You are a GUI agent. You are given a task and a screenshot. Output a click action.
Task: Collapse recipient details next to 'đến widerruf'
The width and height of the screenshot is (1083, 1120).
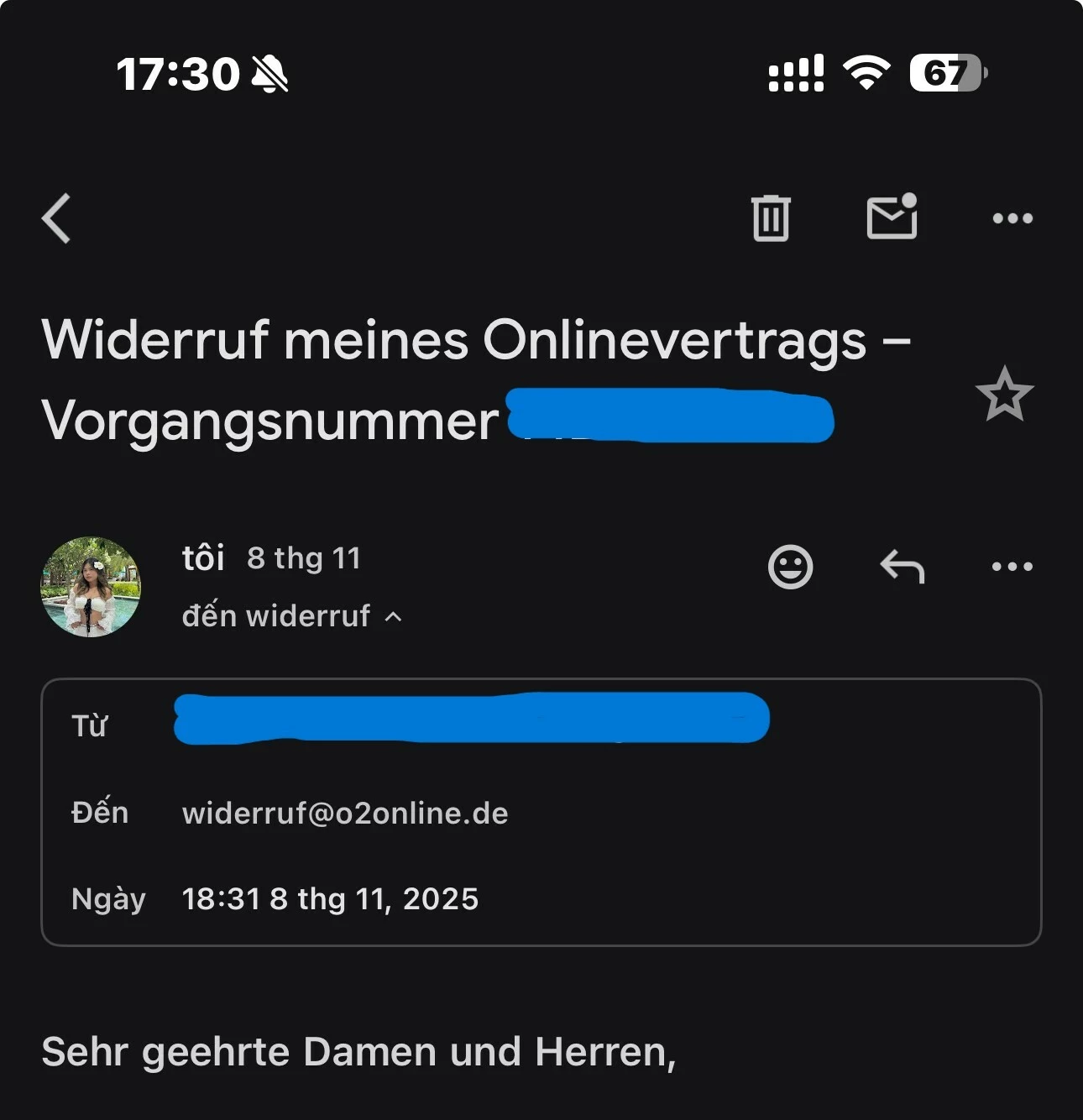point(393,617)
